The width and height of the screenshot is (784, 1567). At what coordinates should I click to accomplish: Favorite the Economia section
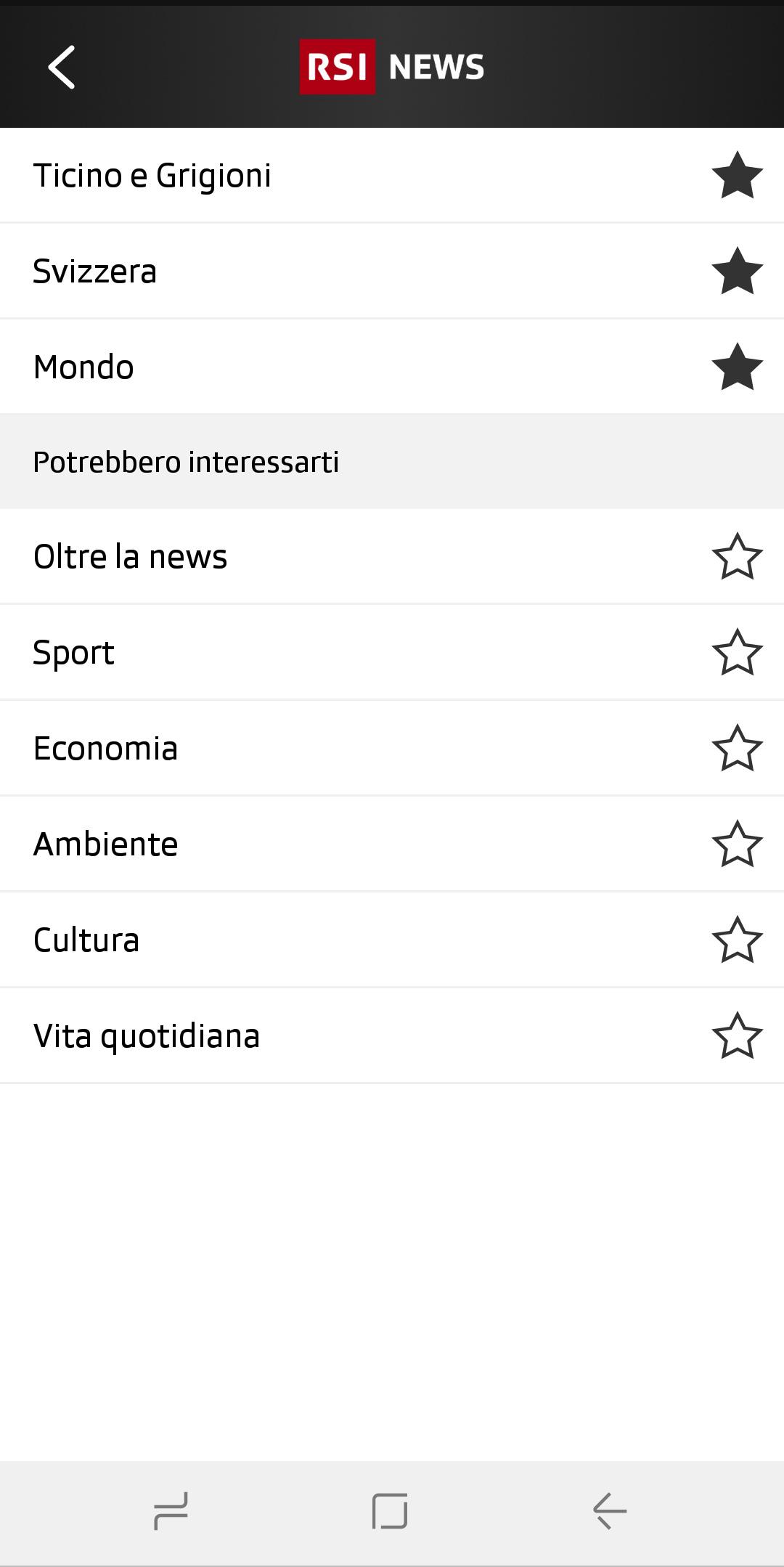737,748
